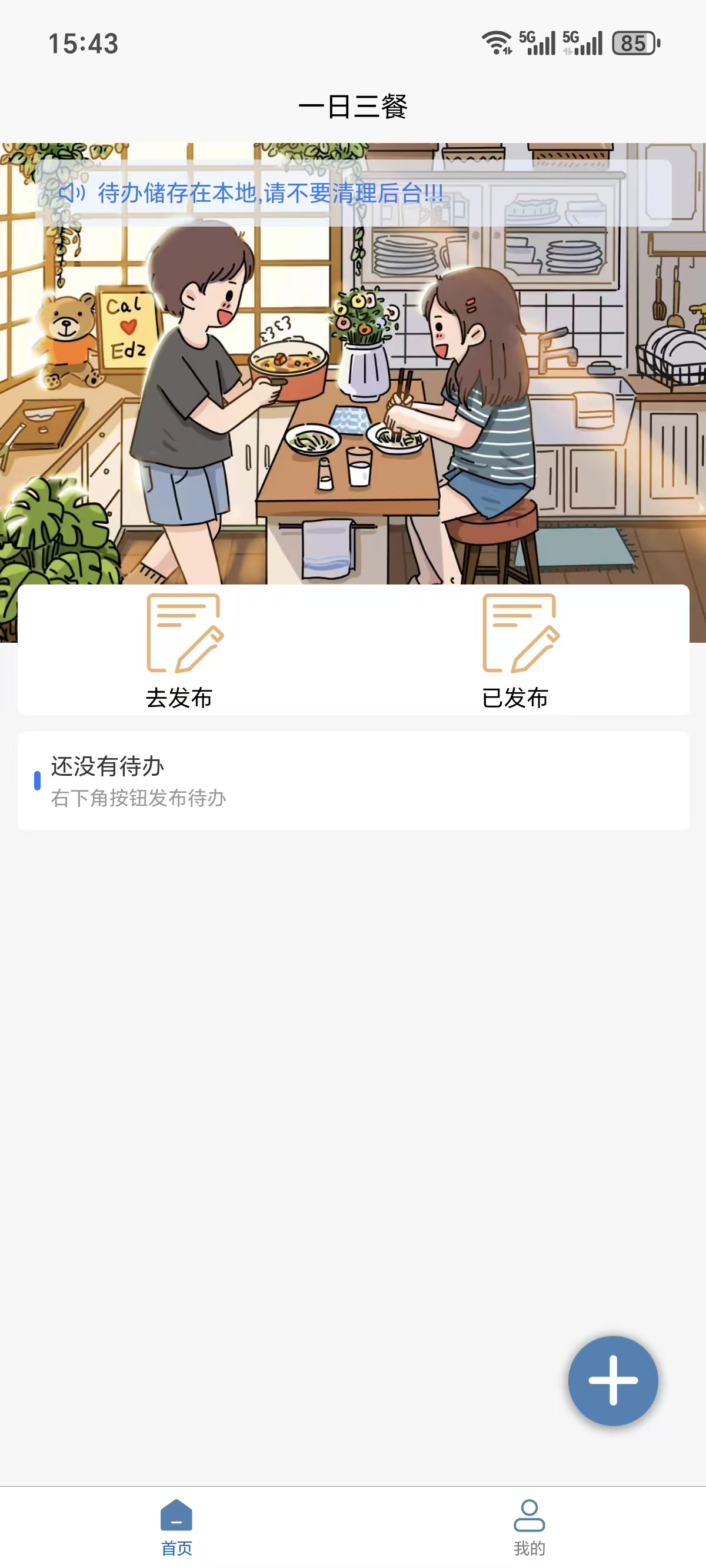
Task: Add a new to-do with the plus button
Action: [x=612, y=1380]
